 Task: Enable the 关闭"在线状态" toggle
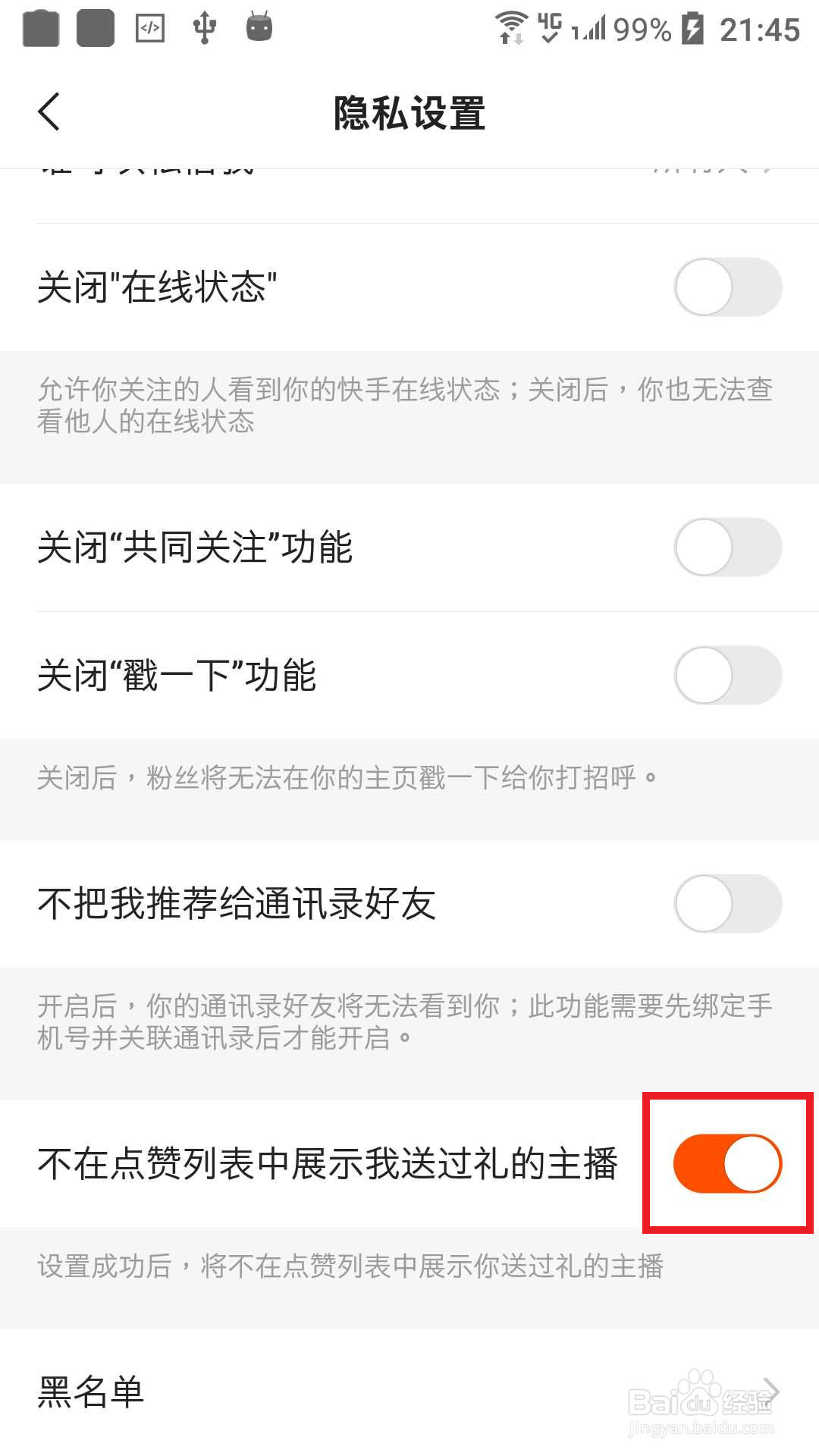point(726,287)
